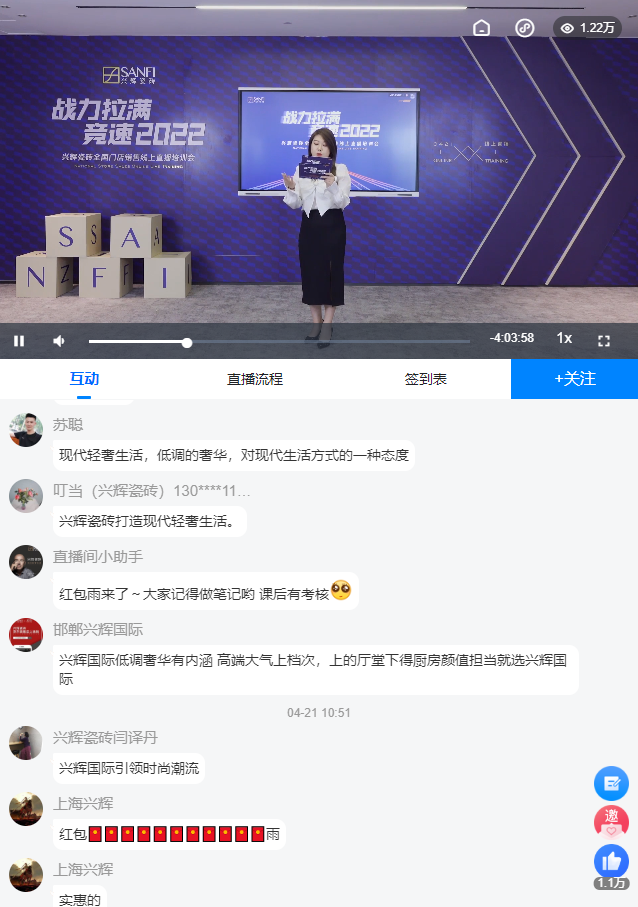Pause the live video playback
Image resolution: width=638 pixels, height=907 pixels.
pos(19,340)
